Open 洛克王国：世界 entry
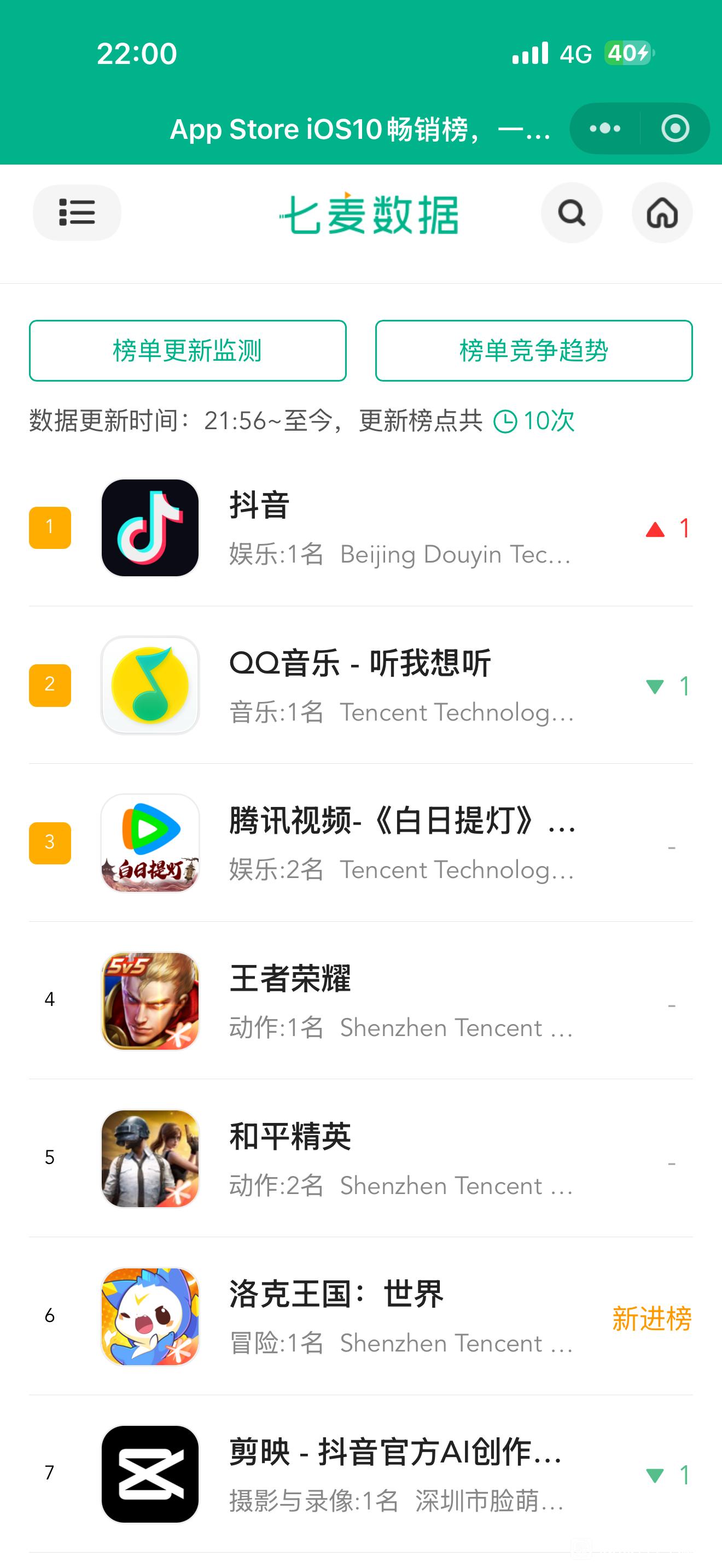Image resolution: width=722 pixels, height=1568 pixels. point(361,1317)
